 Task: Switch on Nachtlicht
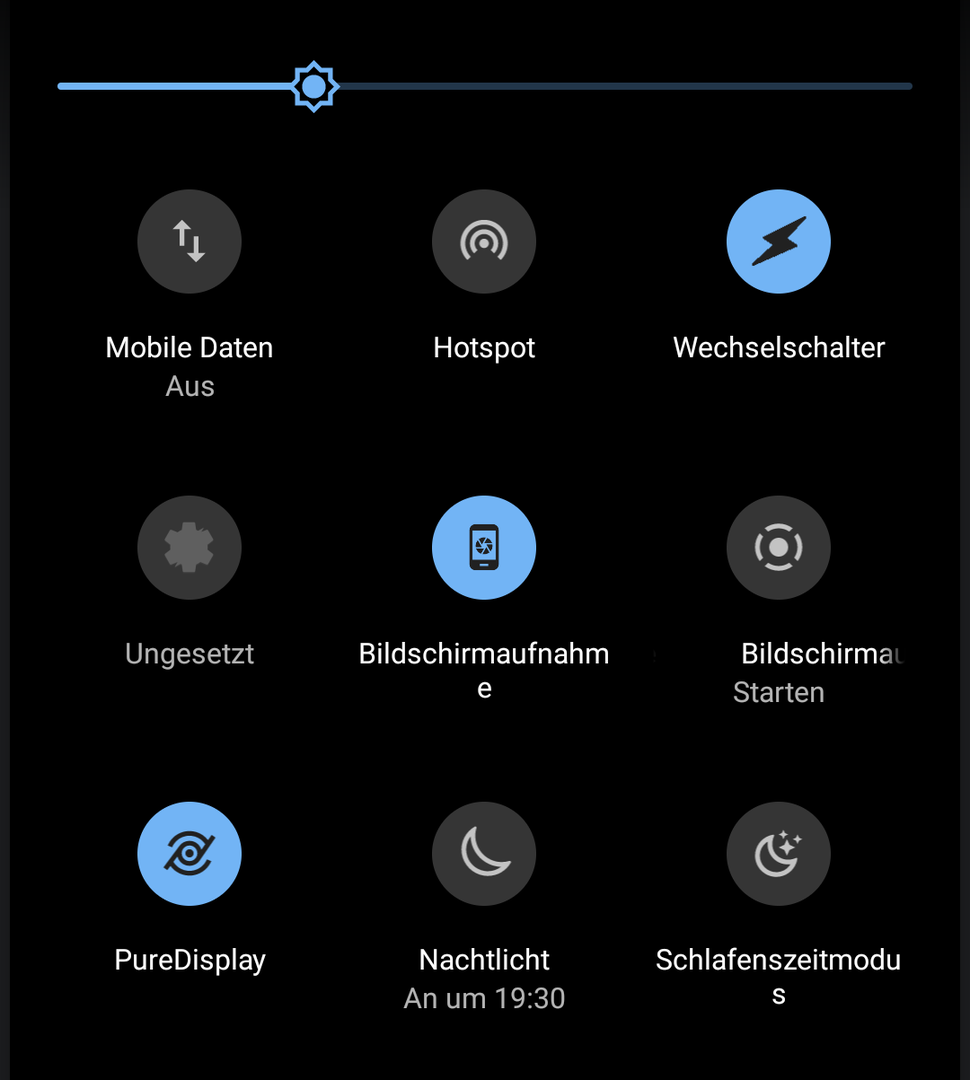(x=484, y=854)
